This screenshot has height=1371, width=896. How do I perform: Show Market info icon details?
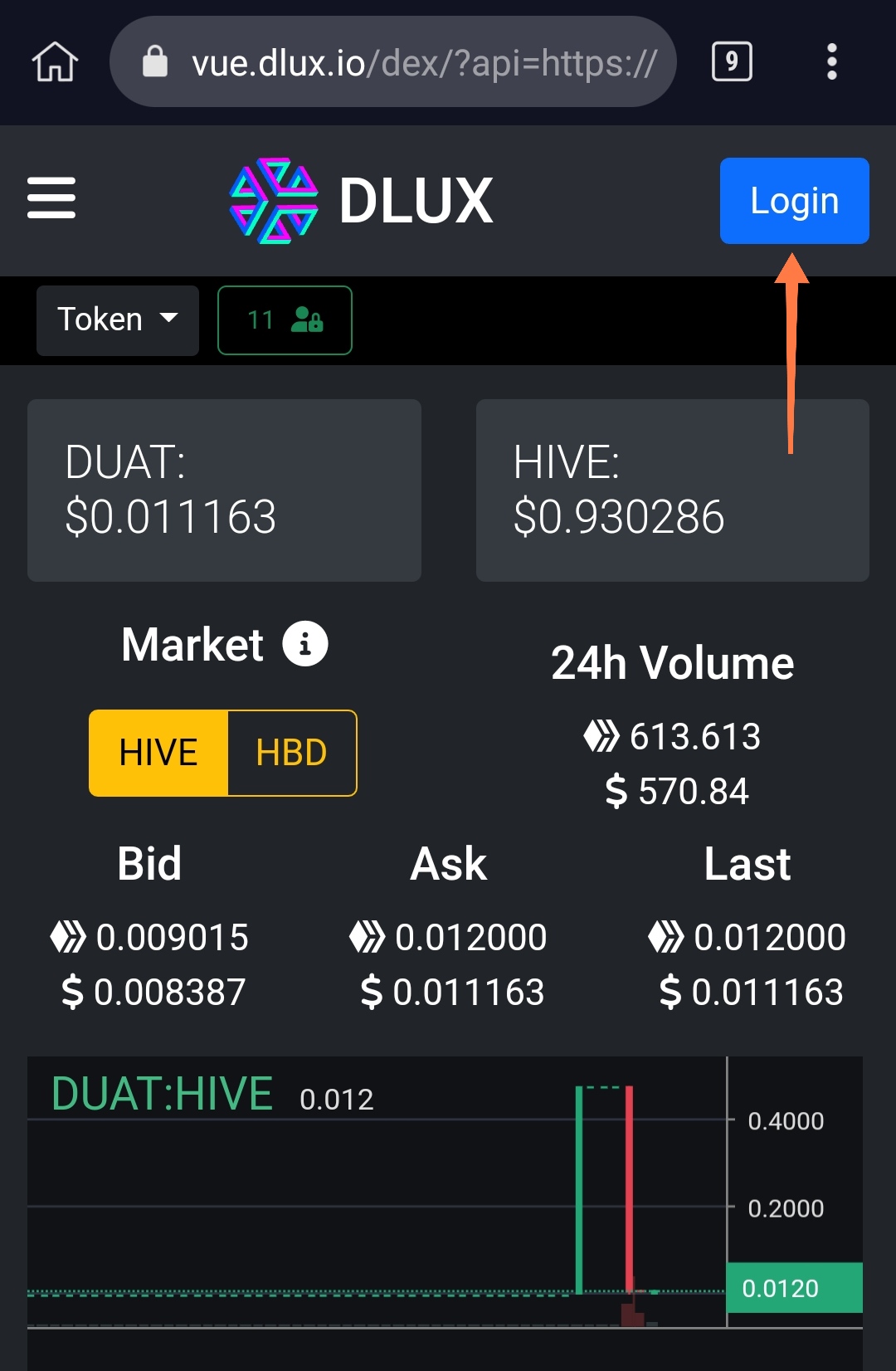305,644
